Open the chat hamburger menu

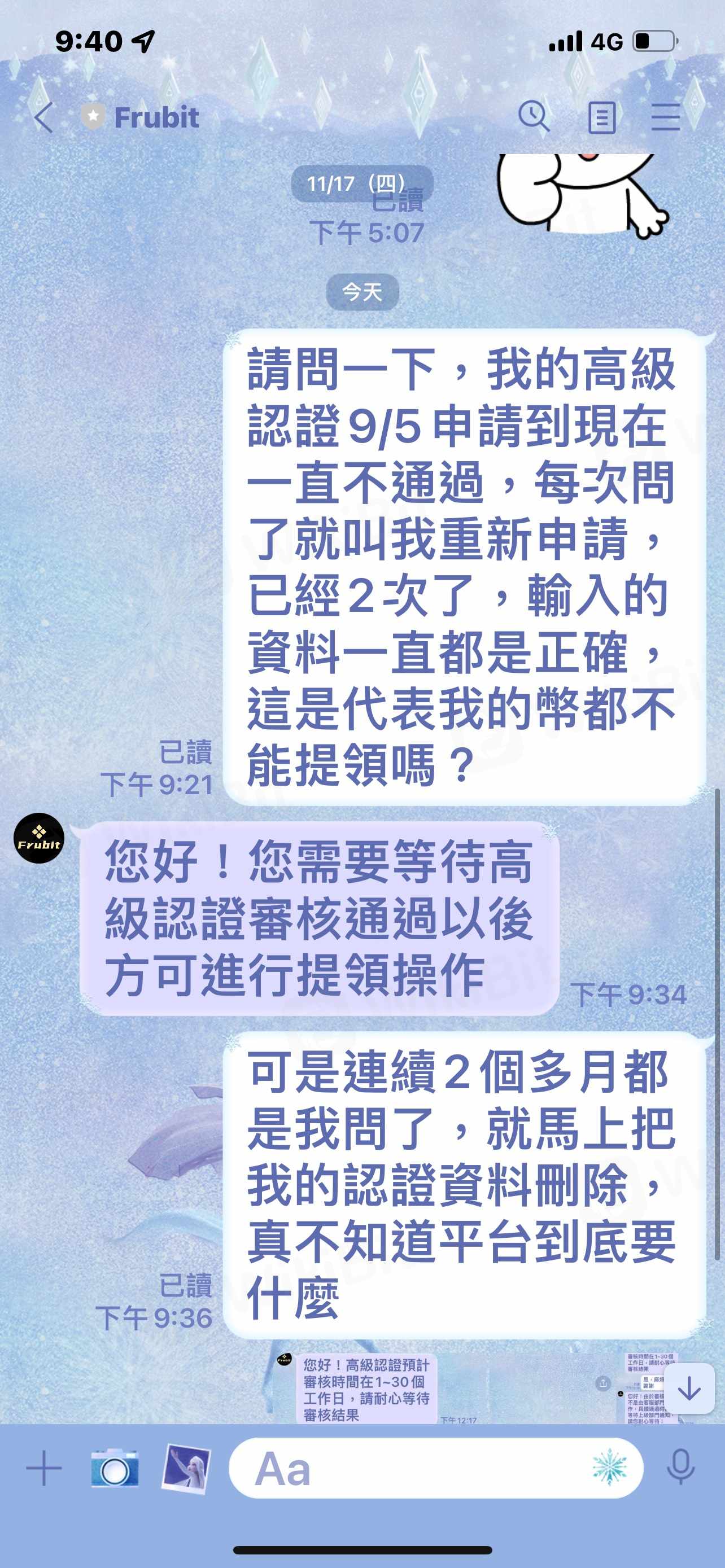pos(665,117)
